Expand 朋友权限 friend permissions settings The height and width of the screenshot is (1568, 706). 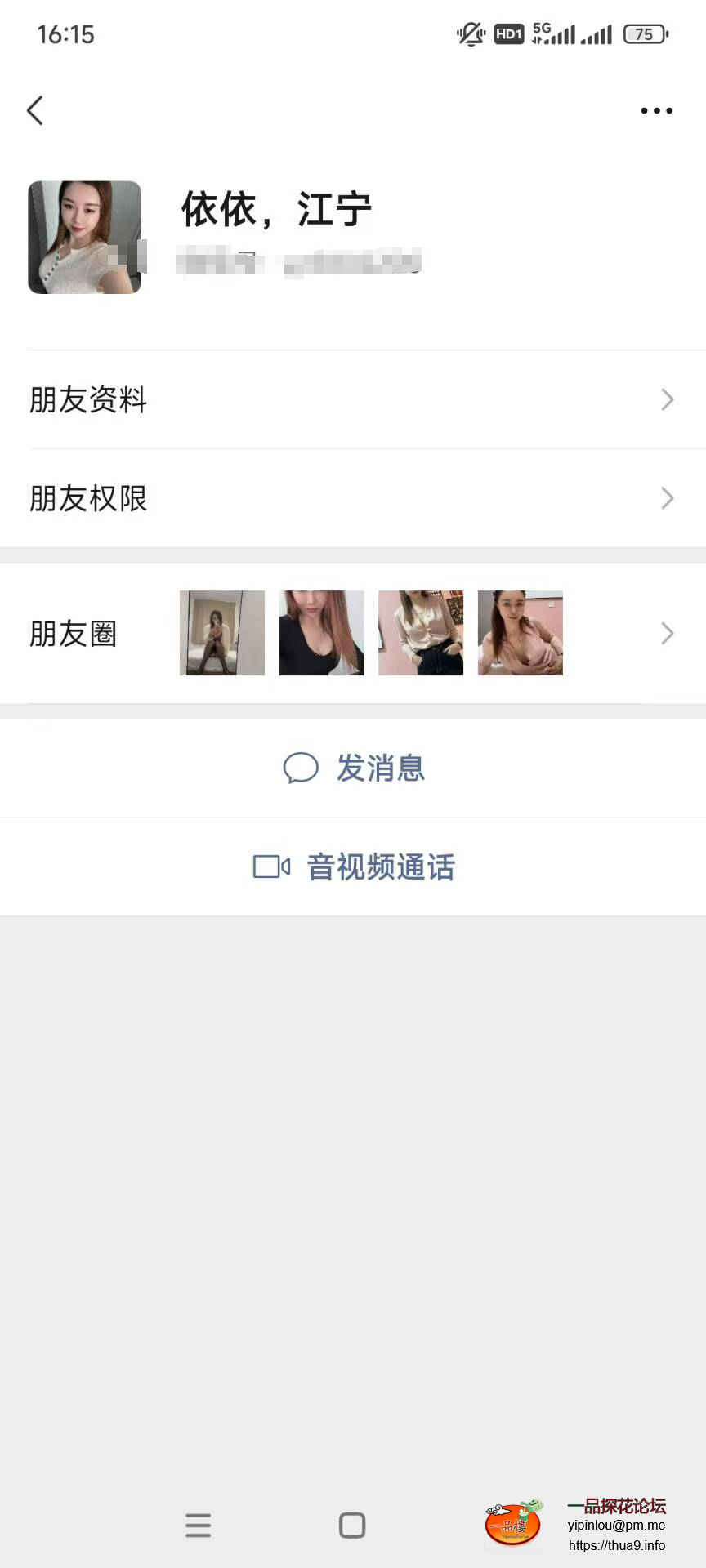click(x=353, y=498)
